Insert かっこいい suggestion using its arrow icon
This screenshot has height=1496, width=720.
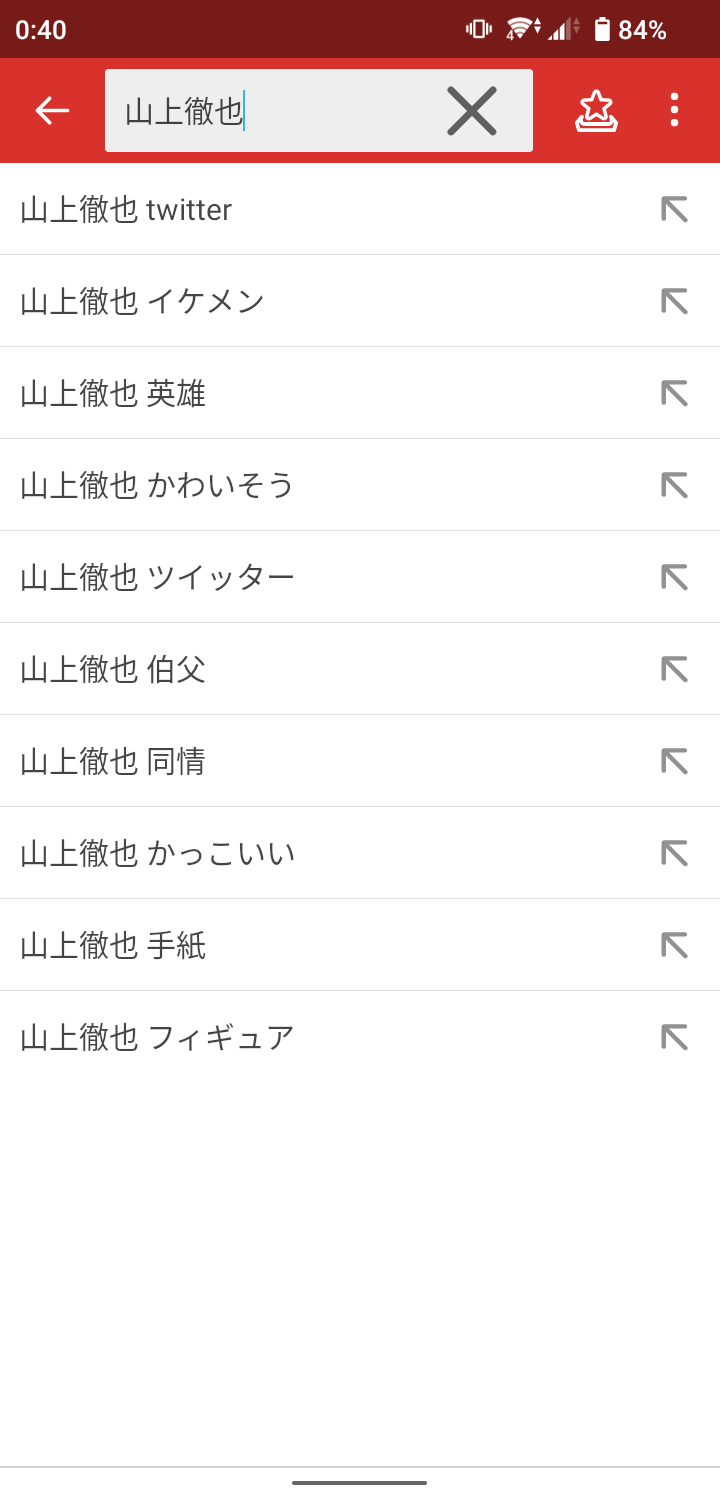click(x=675, y=853)
